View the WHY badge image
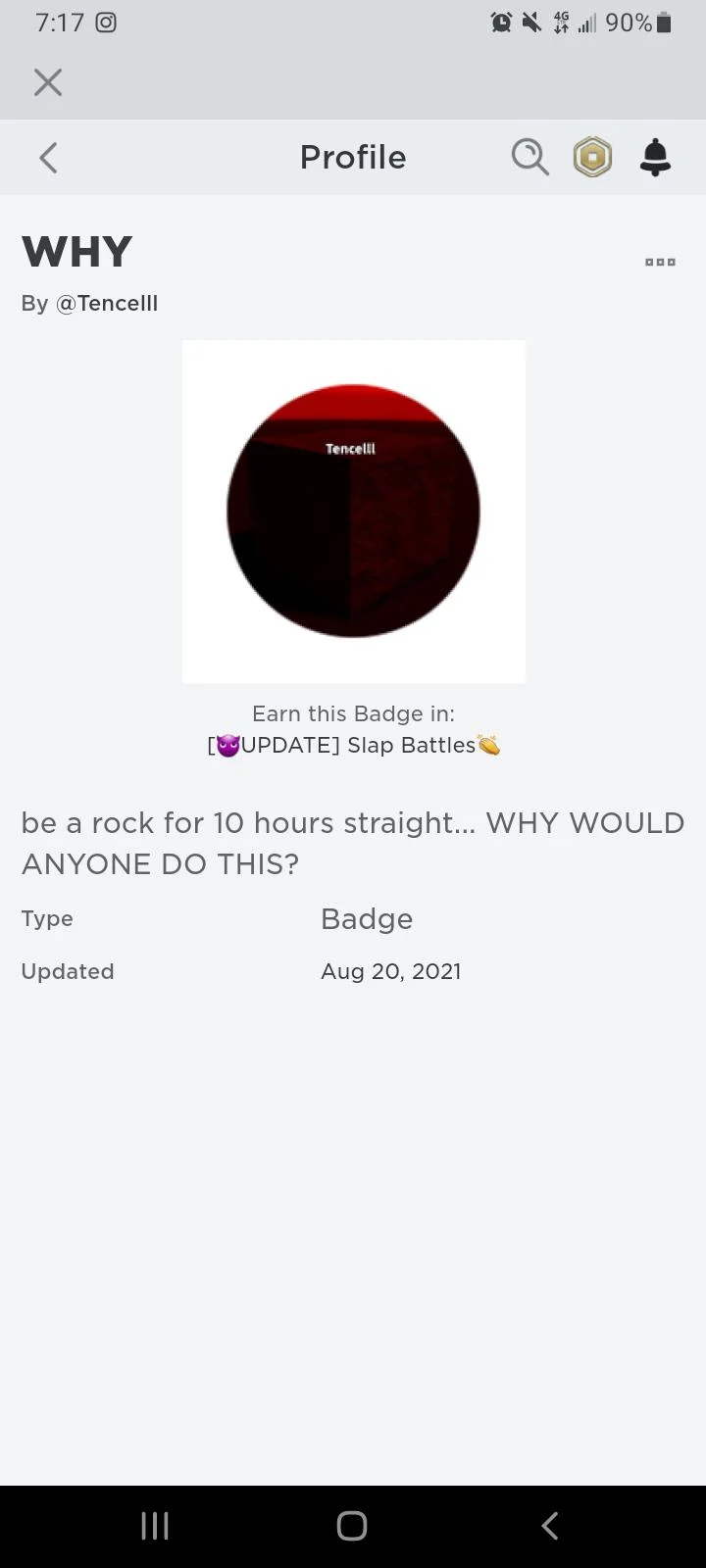 coord(353,511)
